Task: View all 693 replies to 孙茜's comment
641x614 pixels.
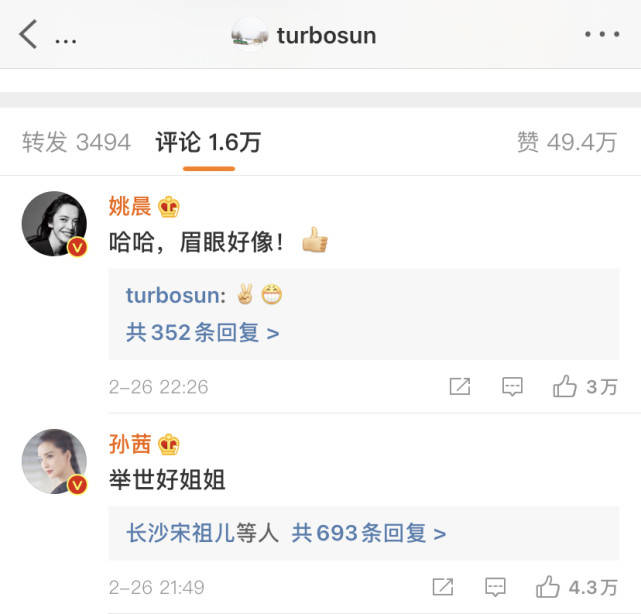Action: click(x=369, y=533)
